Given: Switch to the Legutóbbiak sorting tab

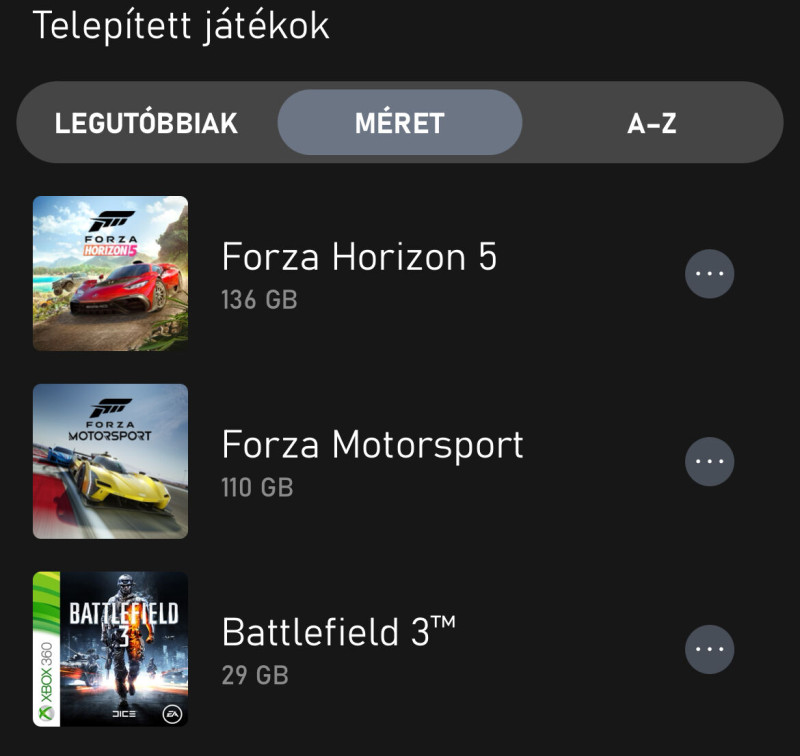Looking at the screenshot, I should [x=146, y=123].
